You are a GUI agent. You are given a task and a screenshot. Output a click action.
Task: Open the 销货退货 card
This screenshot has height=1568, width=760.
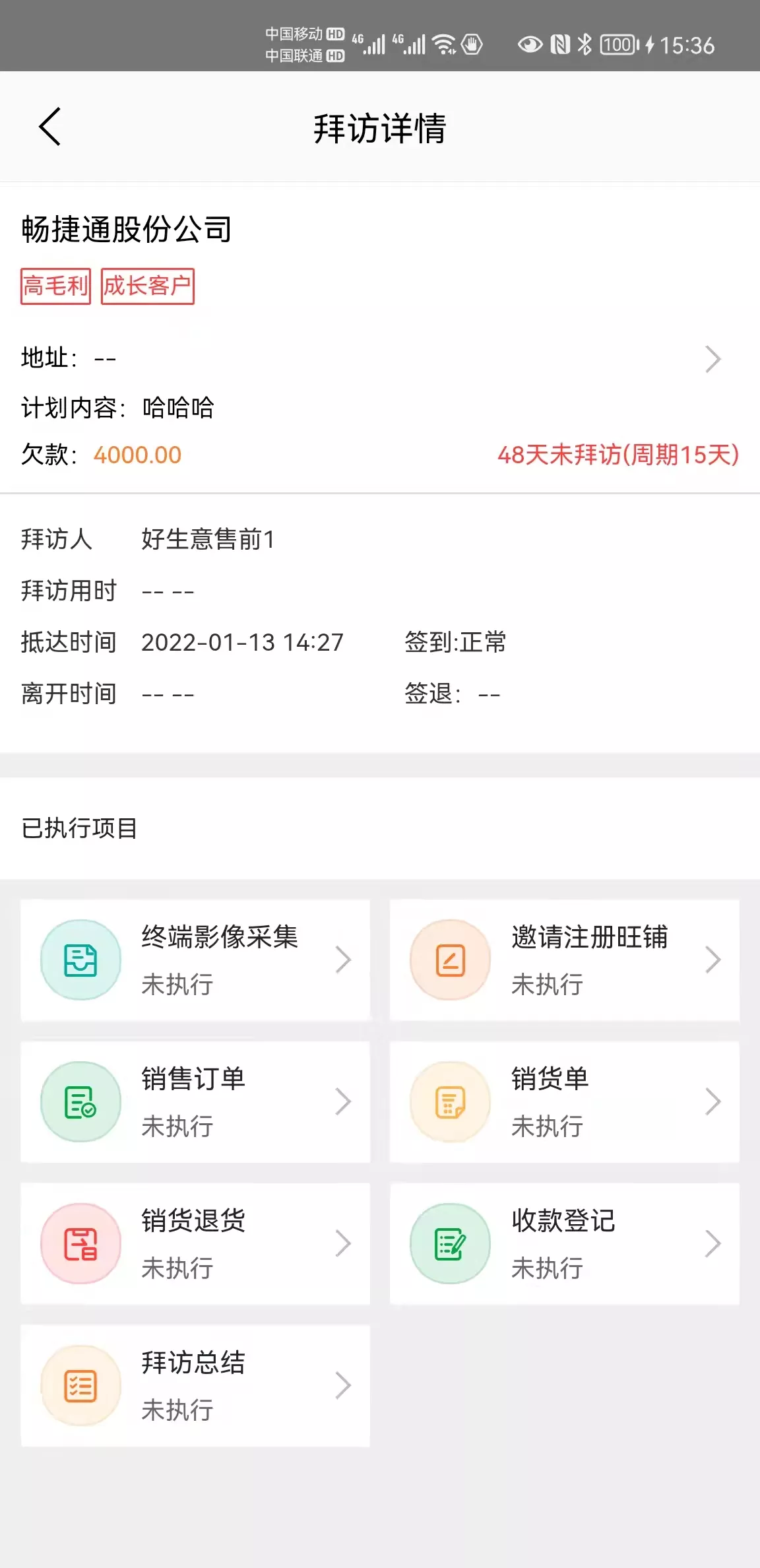click(195, 1244)
